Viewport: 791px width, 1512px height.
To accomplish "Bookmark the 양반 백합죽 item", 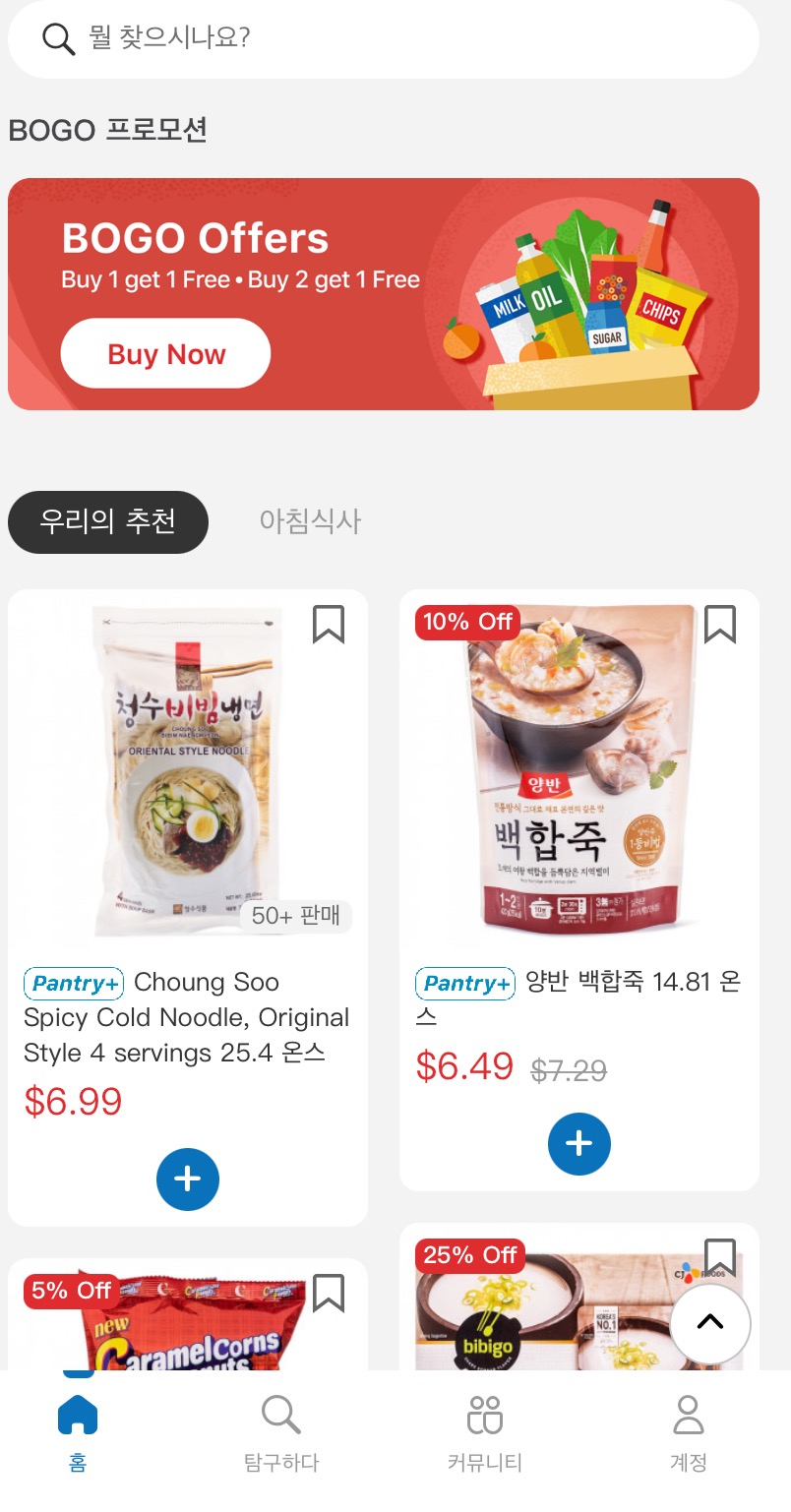I will point(720,625).
